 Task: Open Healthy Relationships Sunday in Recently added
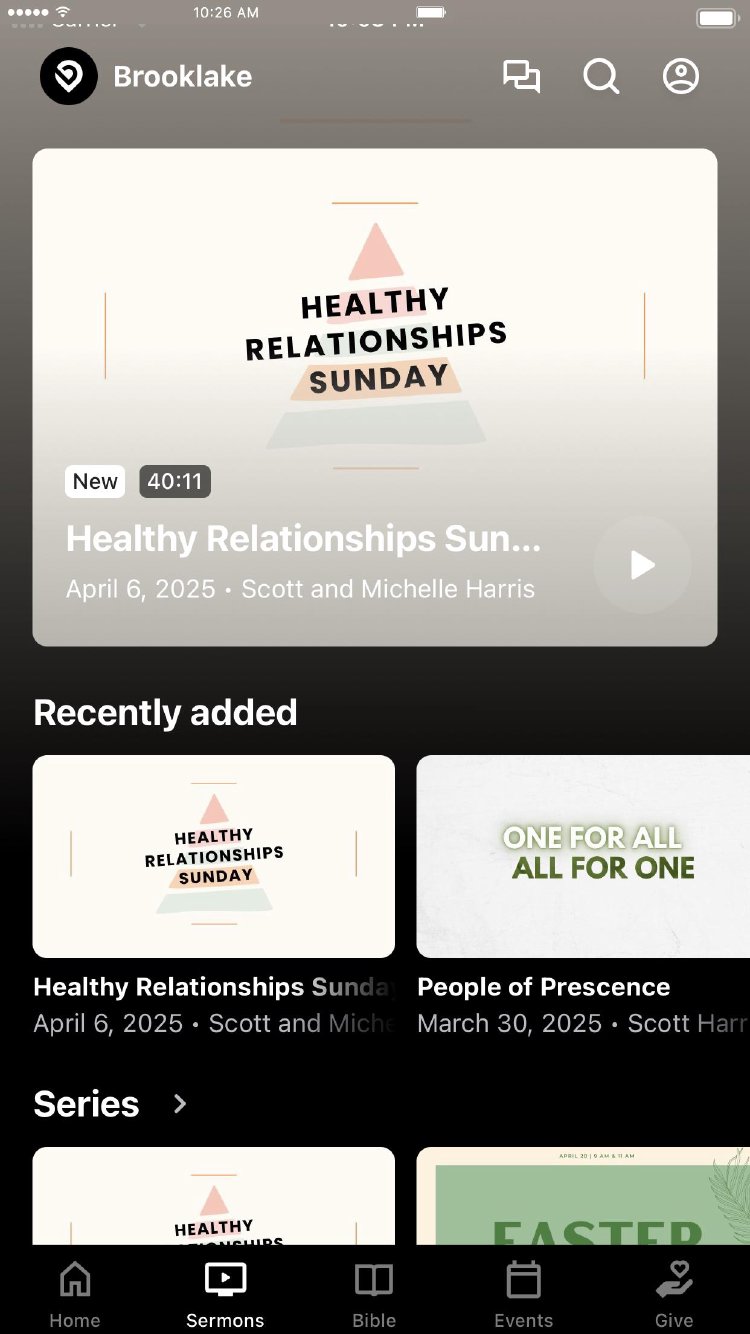coord(213,857)
